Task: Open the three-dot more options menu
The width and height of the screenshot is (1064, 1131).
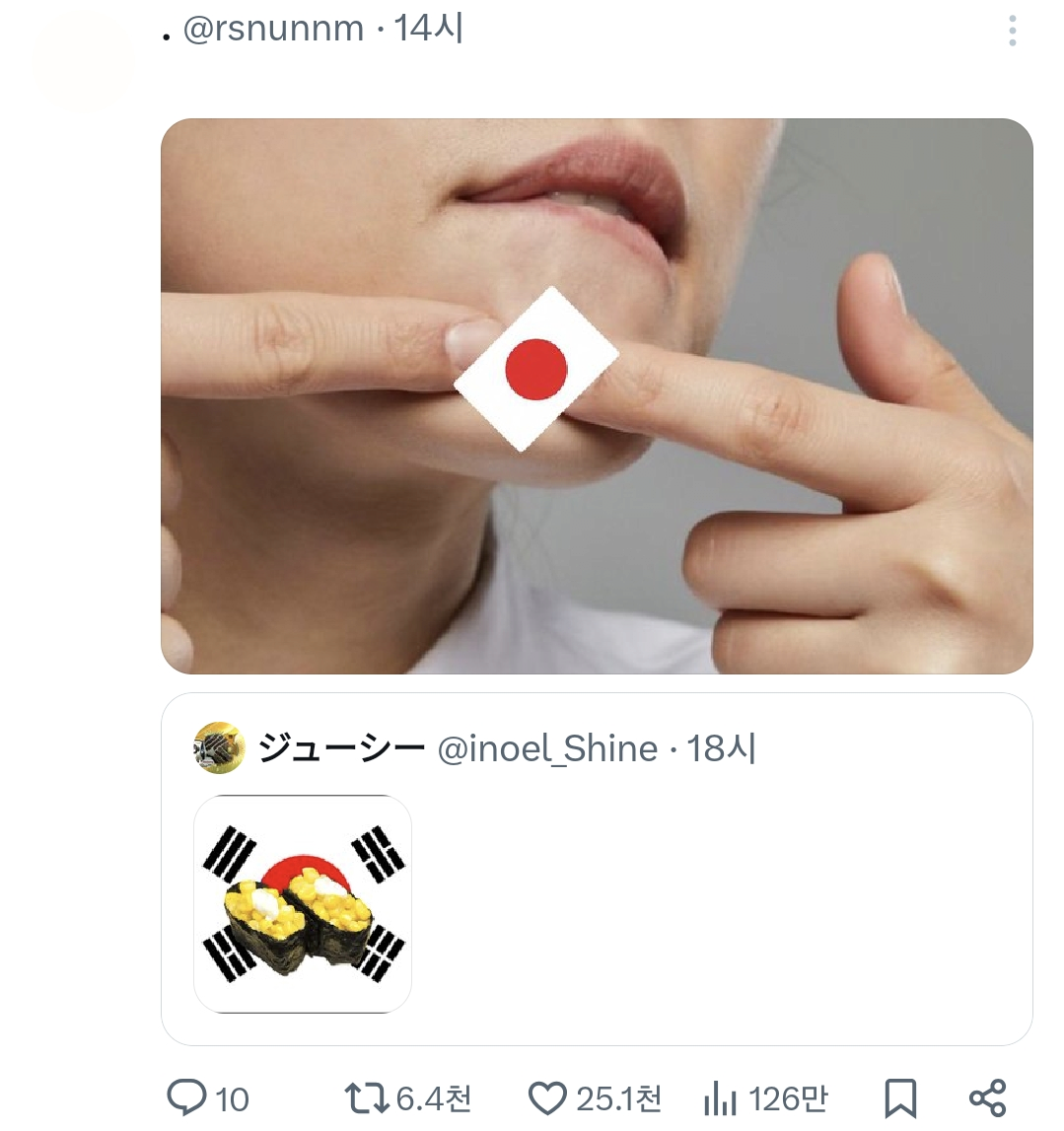Action: [1011, 31]
